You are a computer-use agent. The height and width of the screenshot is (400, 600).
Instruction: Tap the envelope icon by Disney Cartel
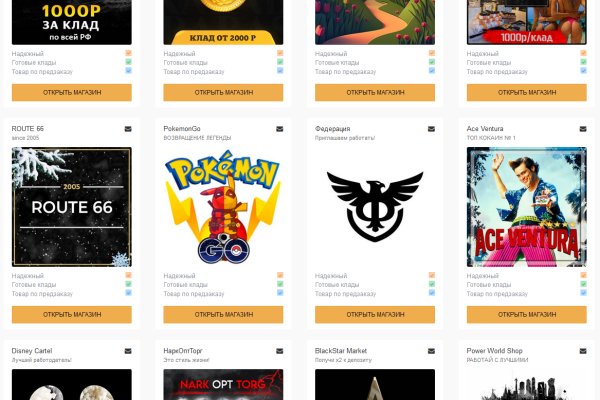[128, 351]
